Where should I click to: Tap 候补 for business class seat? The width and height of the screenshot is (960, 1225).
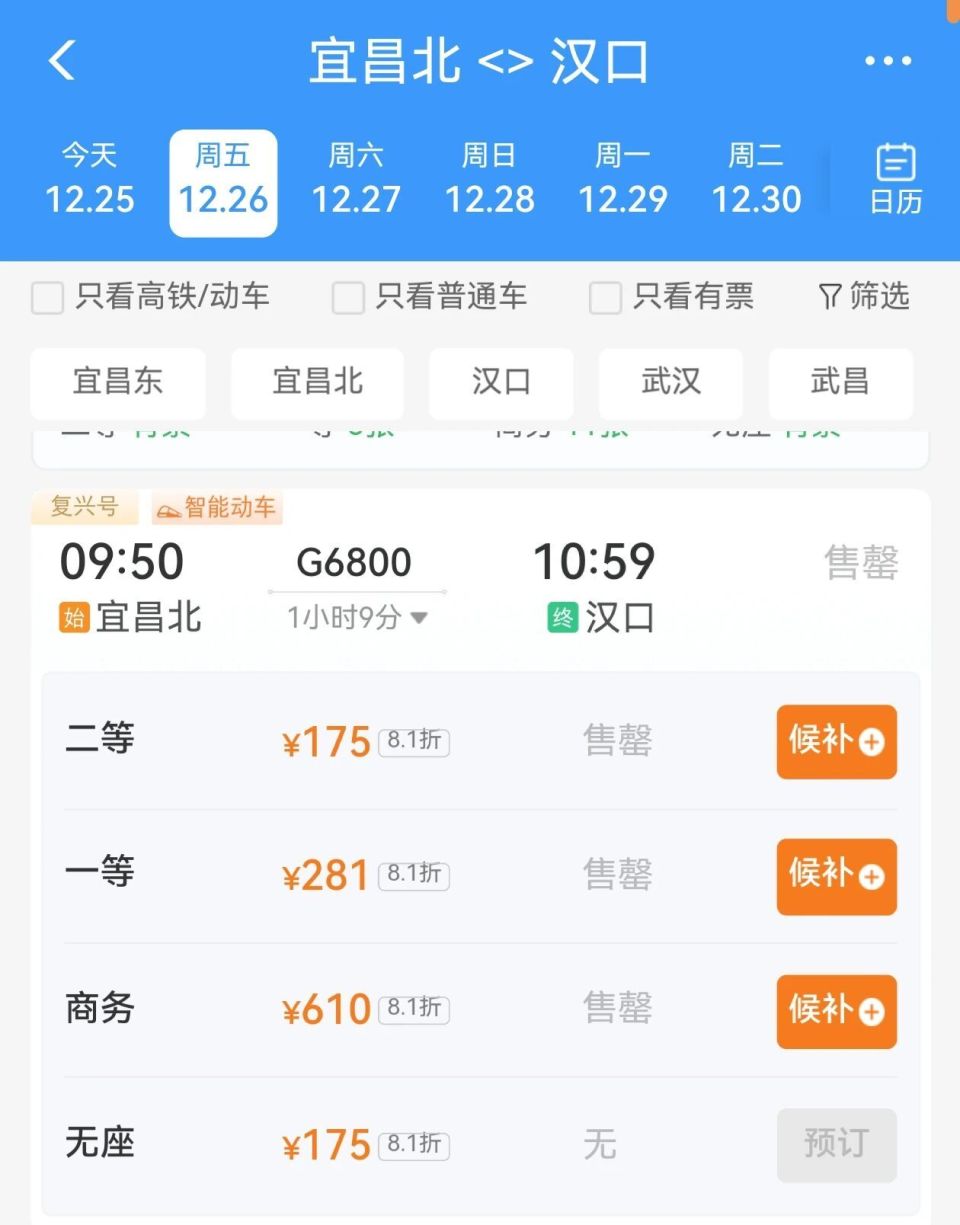pyautogui.click(x=836, y=1012)
